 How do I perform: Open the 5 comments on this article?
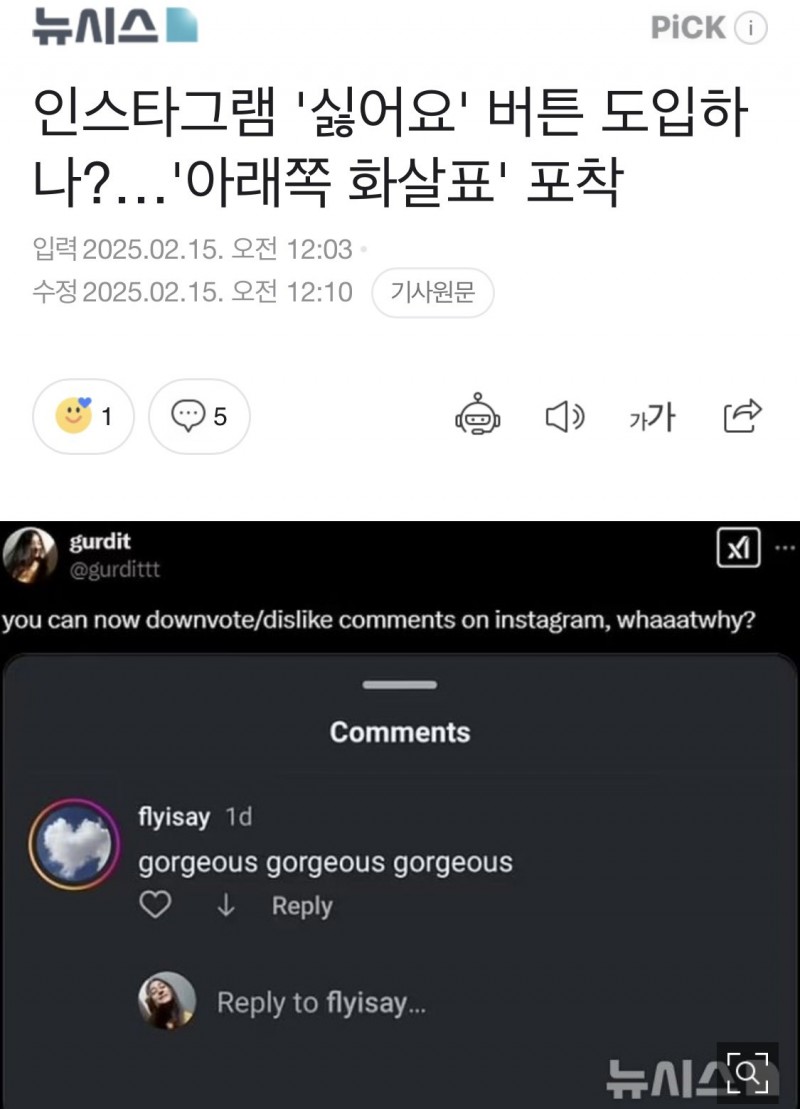click(199, 416)
